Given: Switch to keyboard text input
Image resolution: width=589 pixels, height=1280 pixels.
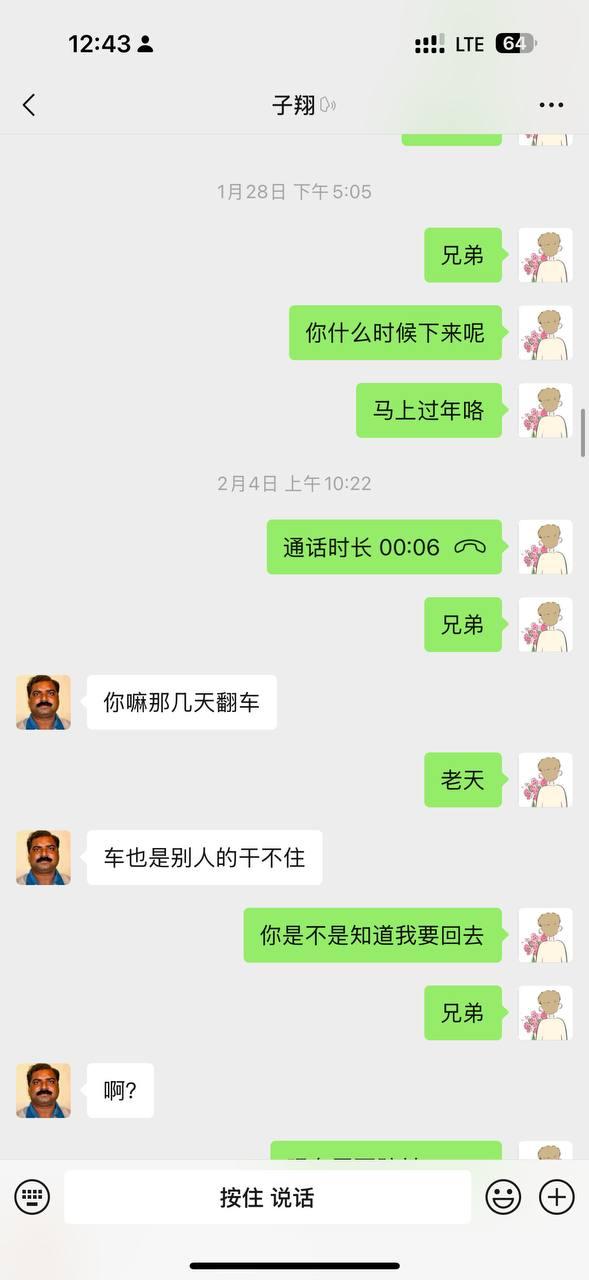Looking at the screenshot, I should (32, 1197).
